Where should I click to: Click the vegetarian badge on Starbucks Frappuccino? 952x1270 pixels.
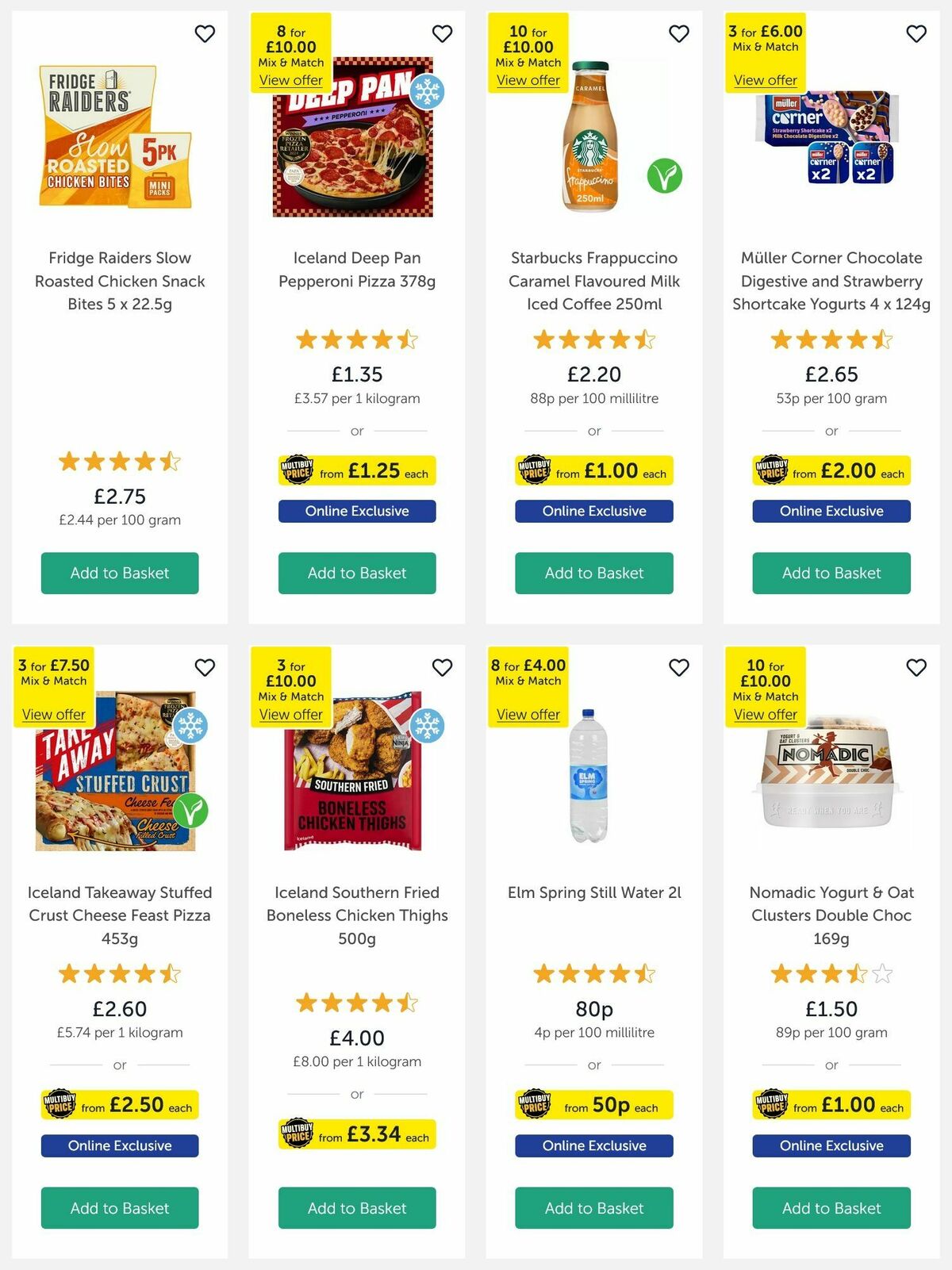[x=666, y=178]
